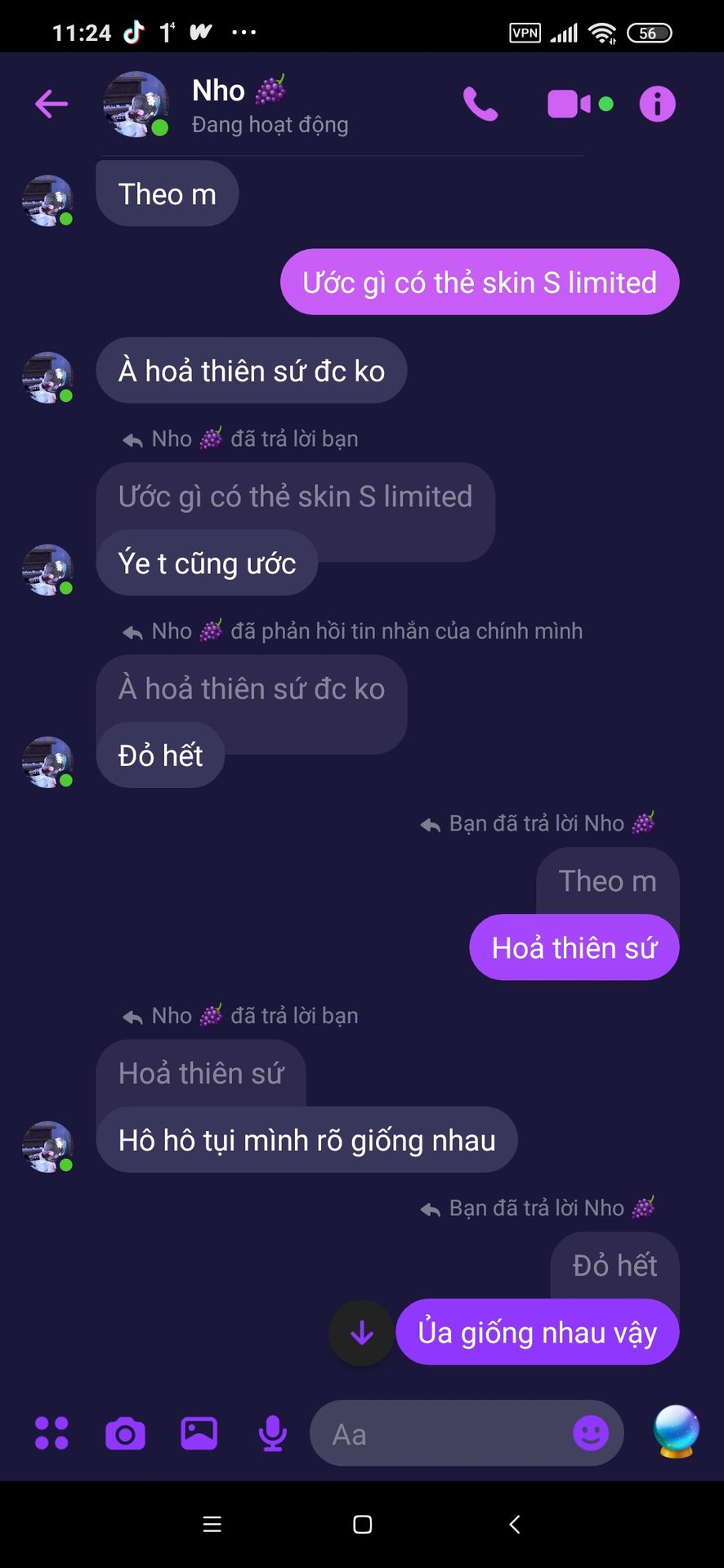Tap quoted reply "Ước gì có thẻ skin S limited"

click(x=295, y=497)
